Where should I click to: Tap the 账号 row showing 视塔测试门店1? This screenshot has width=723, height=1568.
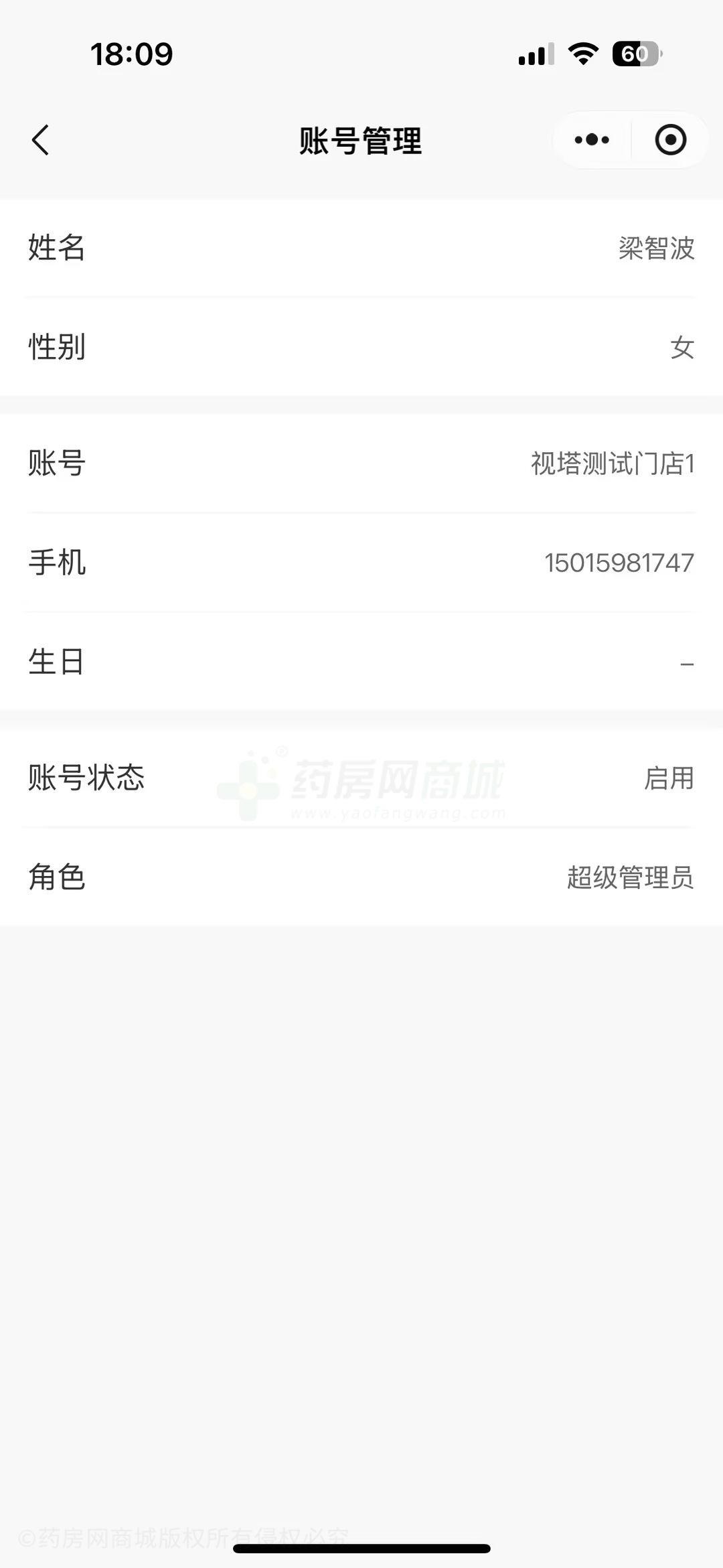tap(361, 464)
